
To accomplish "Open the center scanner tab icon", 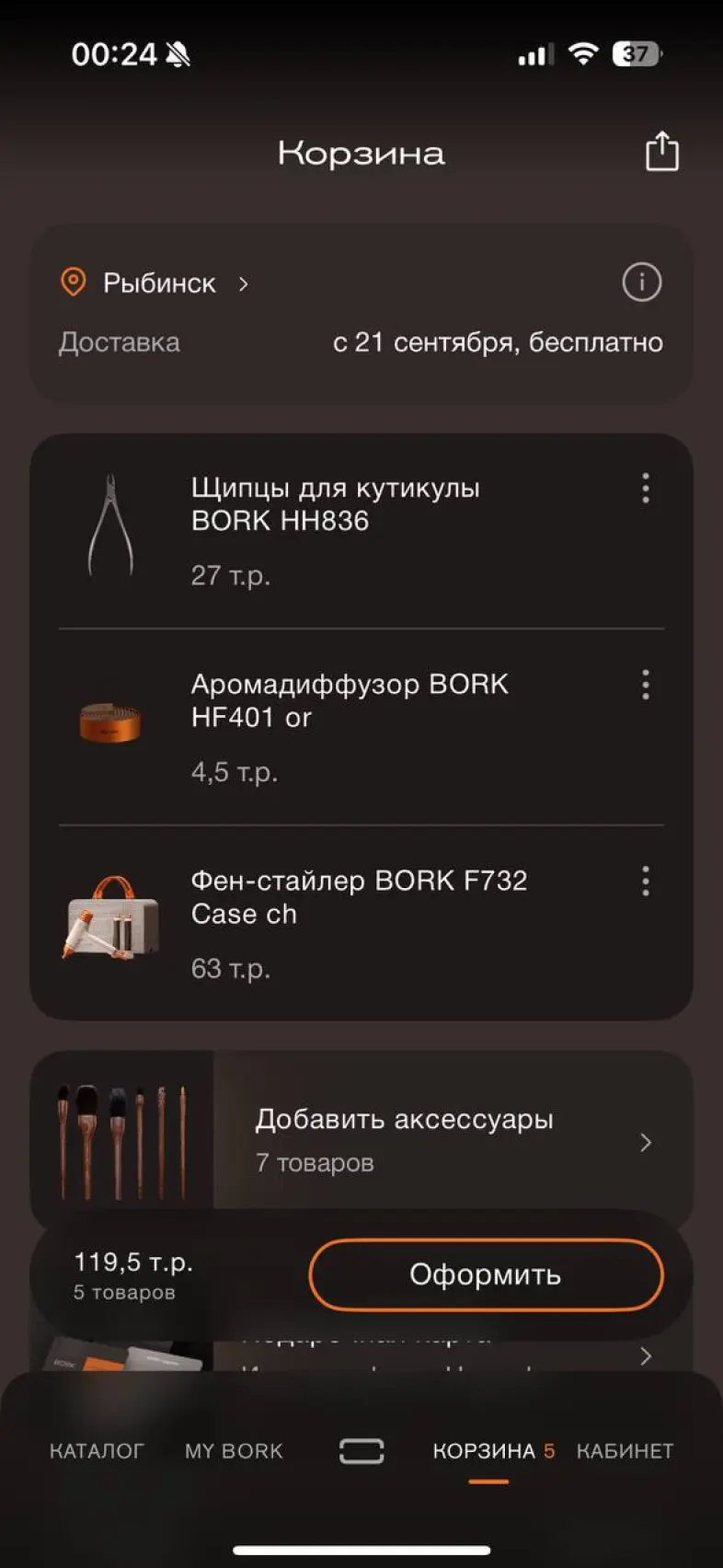I will pos(361,1451).
